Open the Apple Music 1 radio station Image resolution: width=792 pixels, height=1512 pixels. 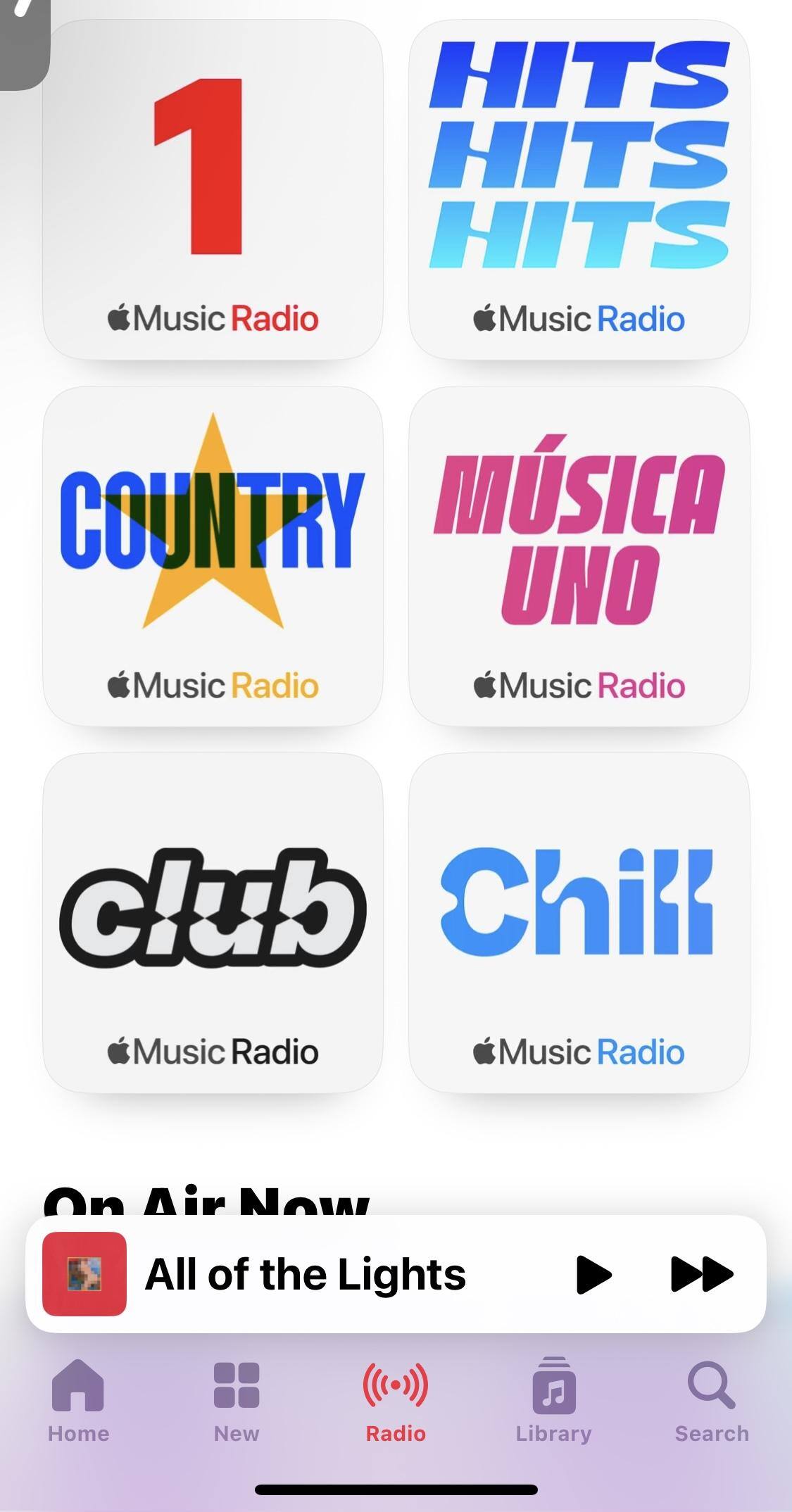[x=213, y=190]
